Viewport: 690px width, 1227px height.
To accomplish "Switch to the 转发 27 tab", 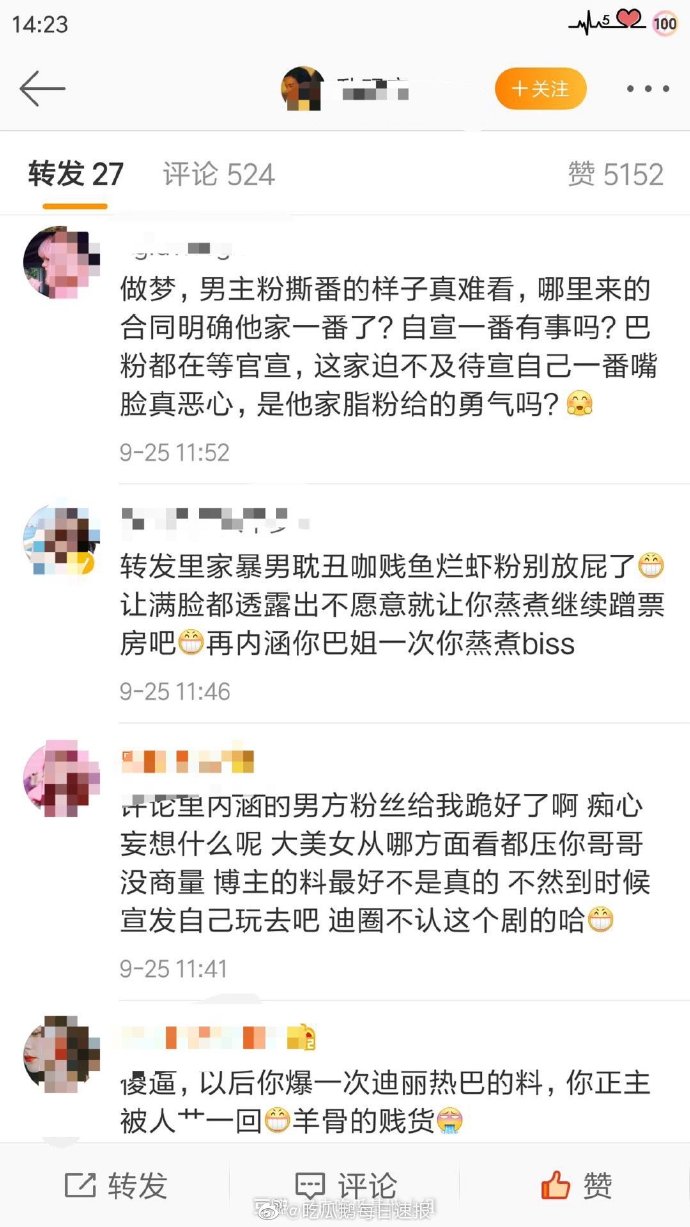I will point(75,175).
